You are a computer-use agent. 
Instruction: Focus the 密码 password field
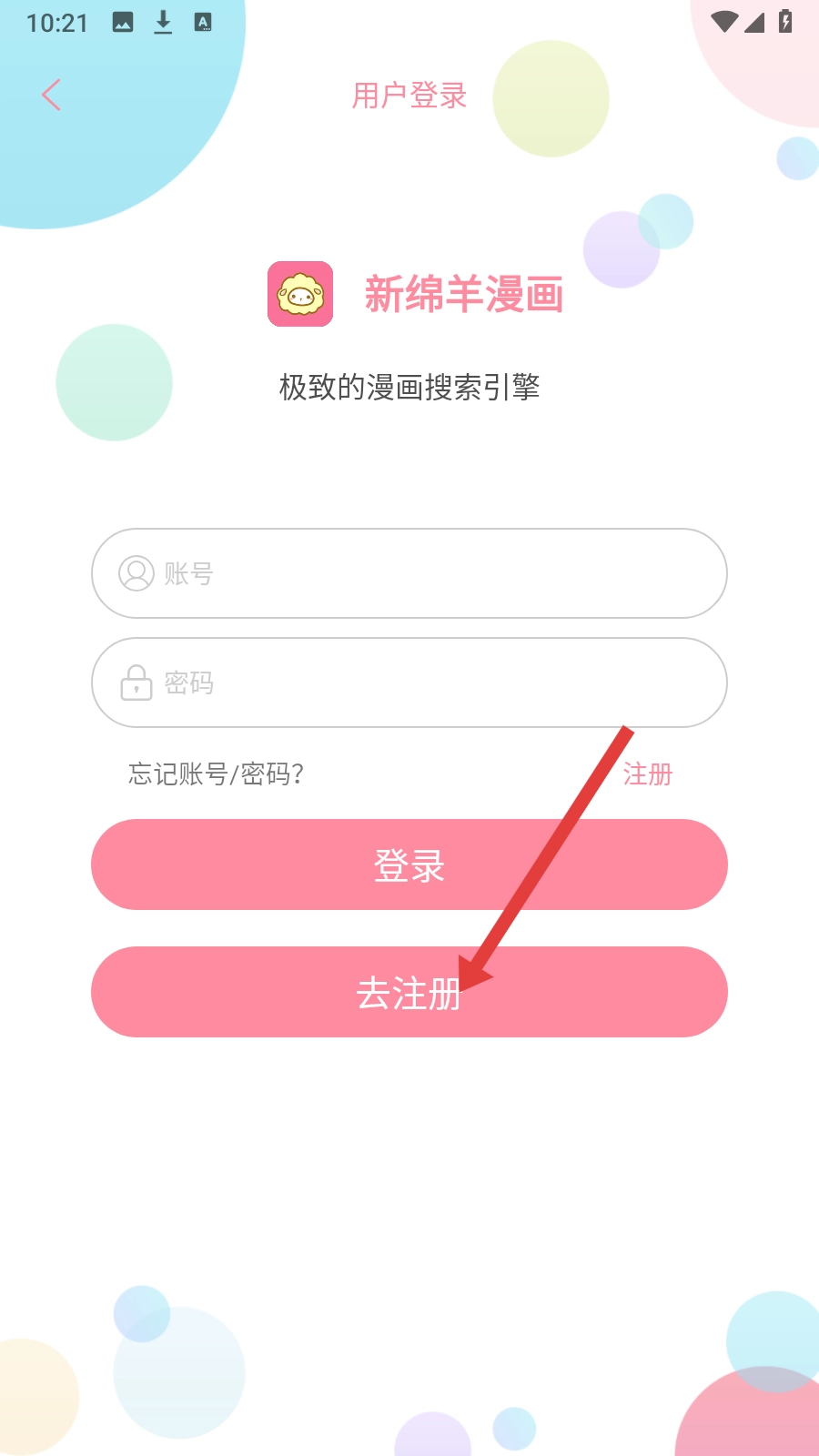coord(409,682)
